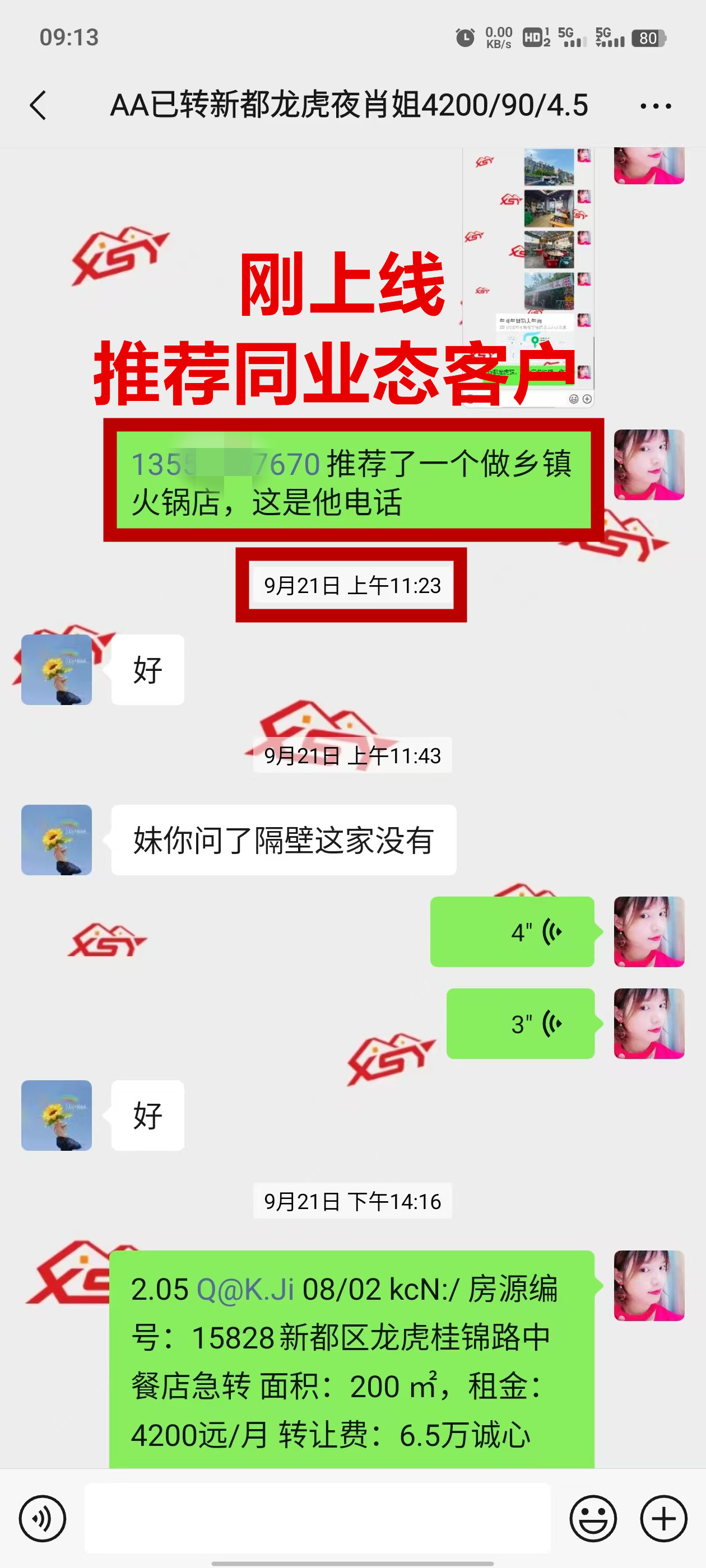Switch to voice message input
Image resolution: width=706 pixels, height=1568 pixels.
coord(42,1518)
